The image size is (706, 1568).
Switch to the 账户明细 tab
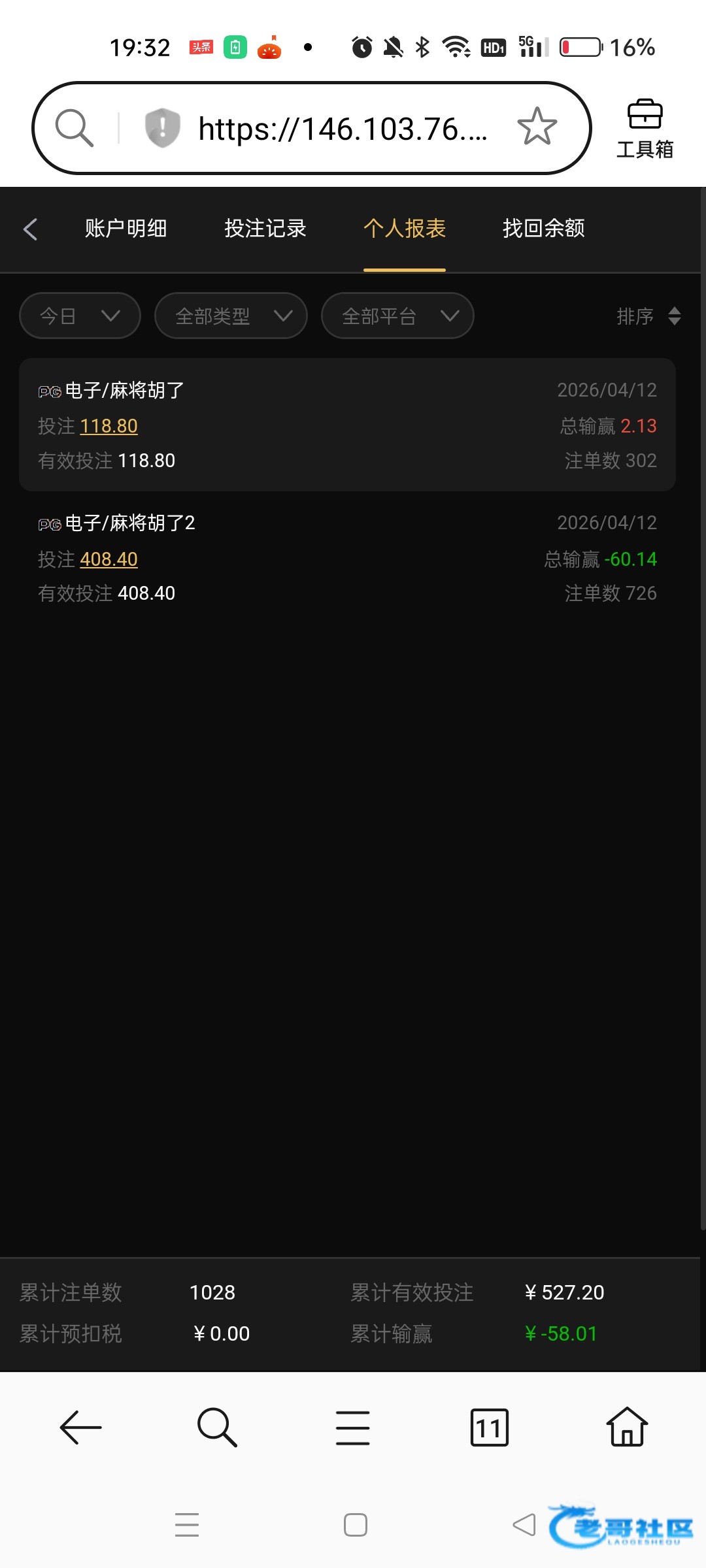pos(126,229)
